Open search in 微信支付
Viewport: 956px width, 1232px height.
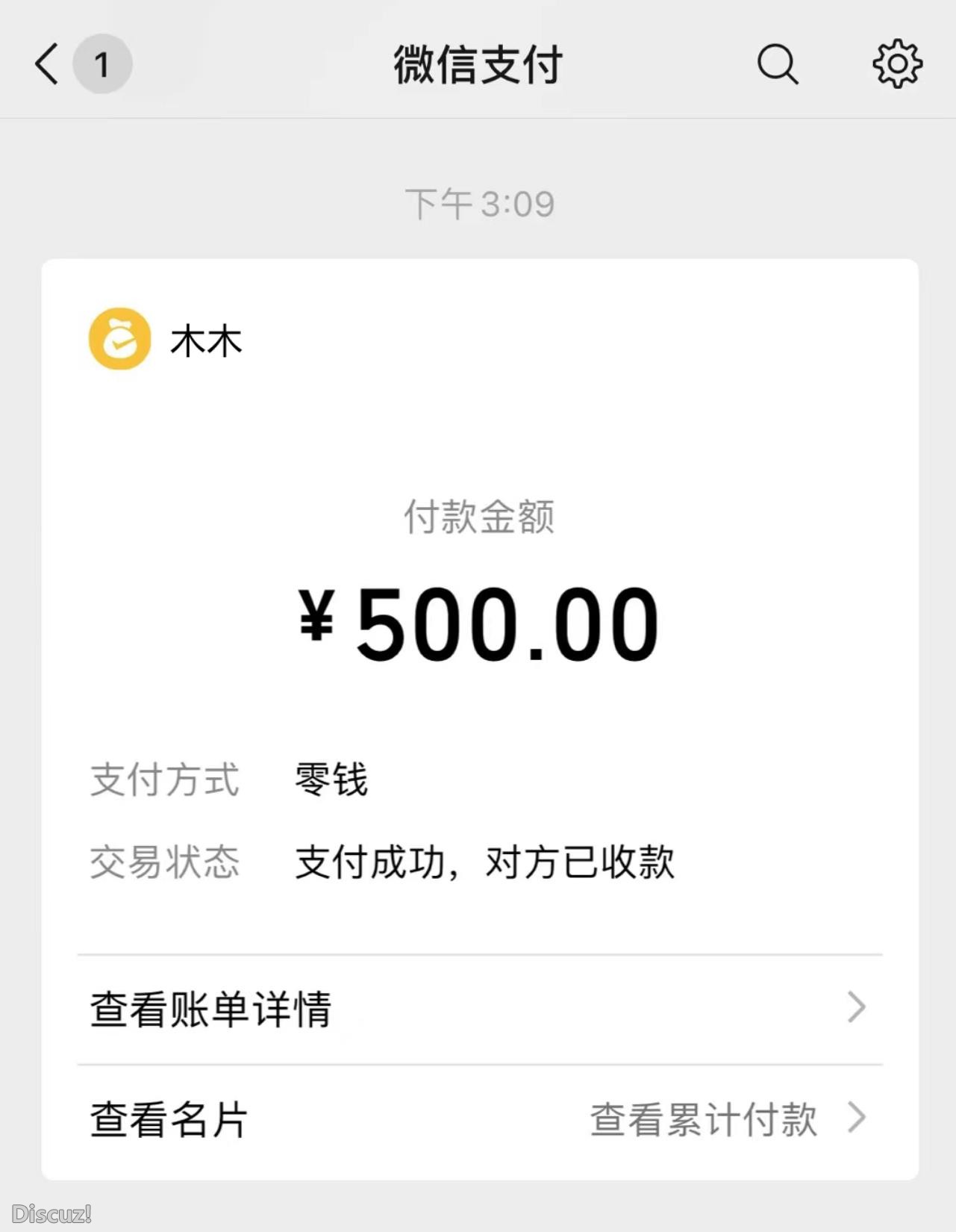[778, 64]
